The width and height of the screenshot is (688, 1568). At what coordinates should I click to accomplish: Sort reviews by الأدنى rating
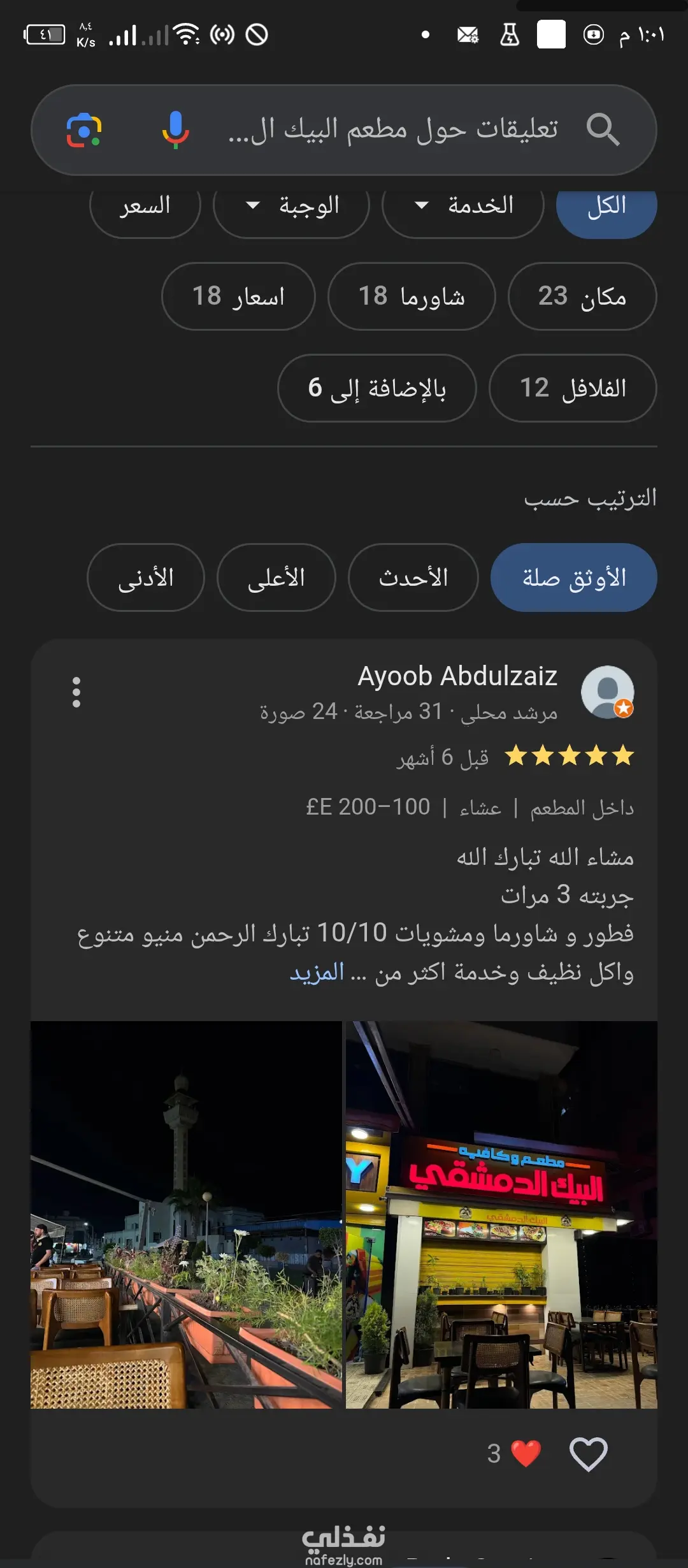(145, 577)
